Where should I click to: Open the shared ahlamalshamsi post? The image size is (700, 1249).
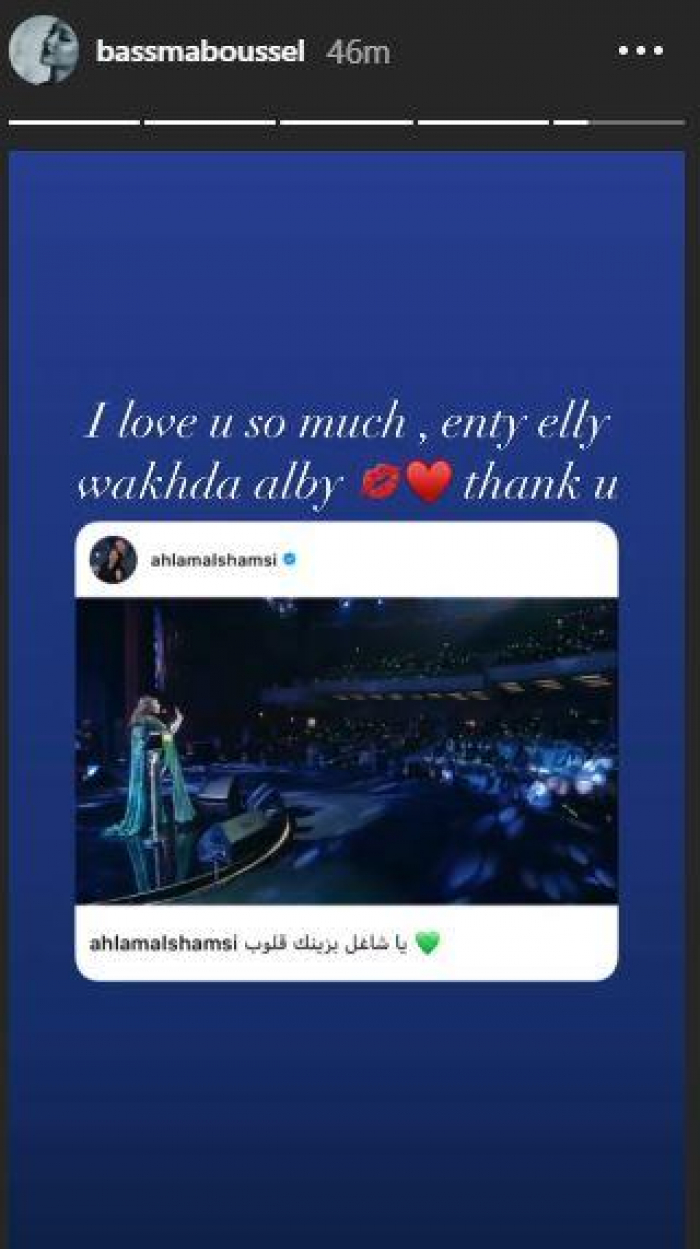tap(346, 750)
